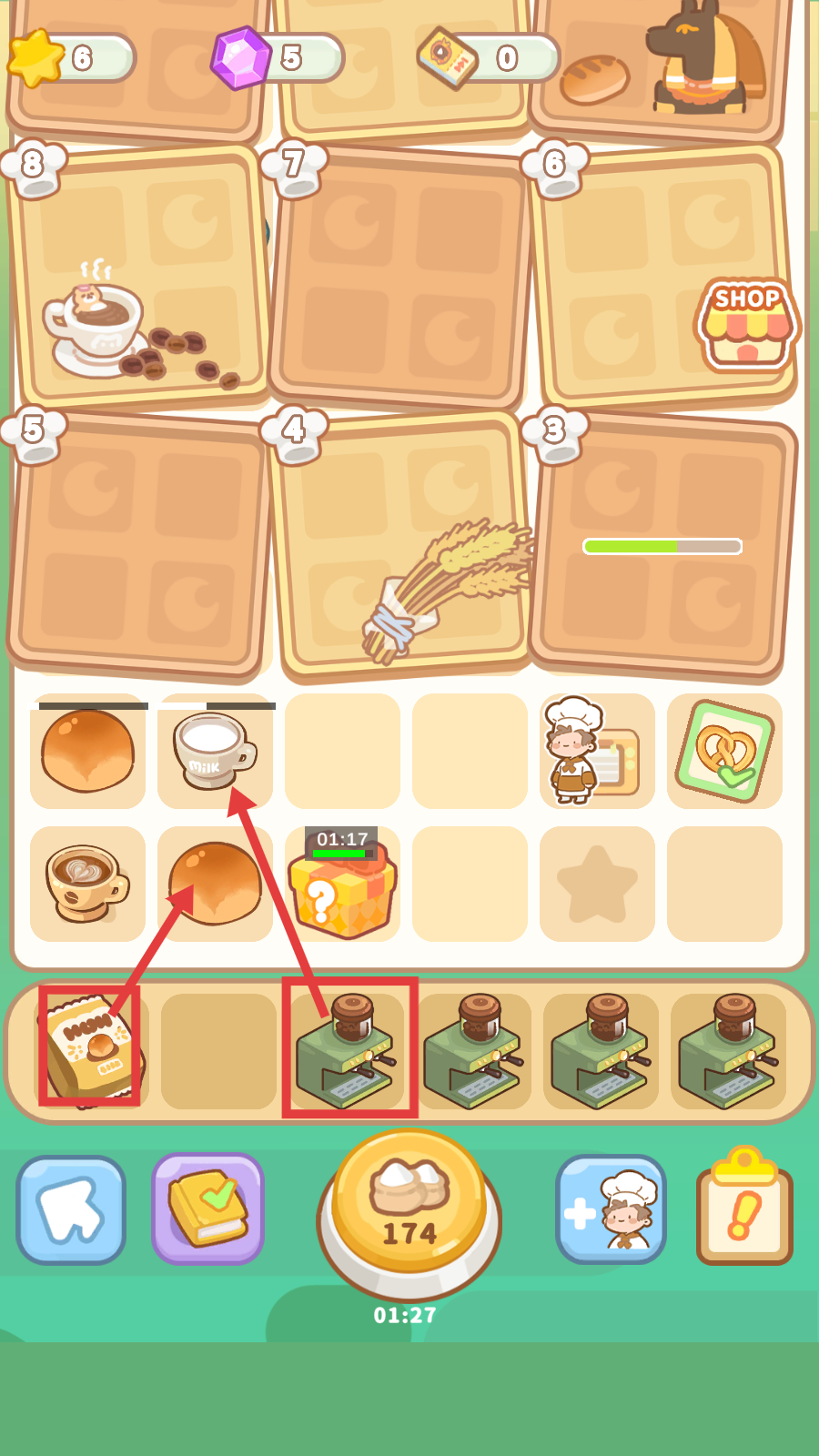Open the chef with oven tile
819x1456 pixels.
pyautogui.click(x=596, y=752)
